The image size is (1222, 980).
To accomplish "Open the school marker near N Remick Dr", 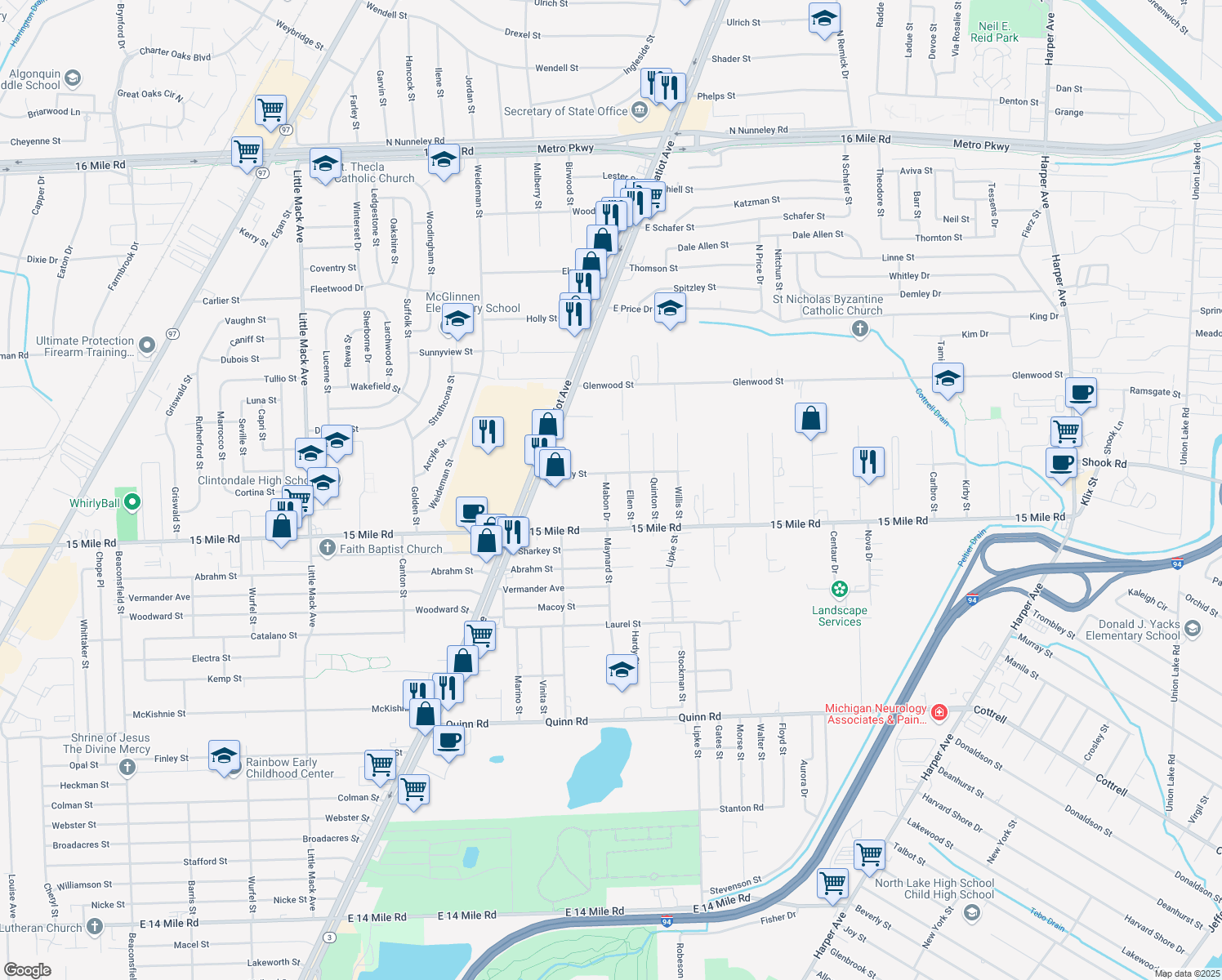I will pyautogui.click(x=825, y=19).
